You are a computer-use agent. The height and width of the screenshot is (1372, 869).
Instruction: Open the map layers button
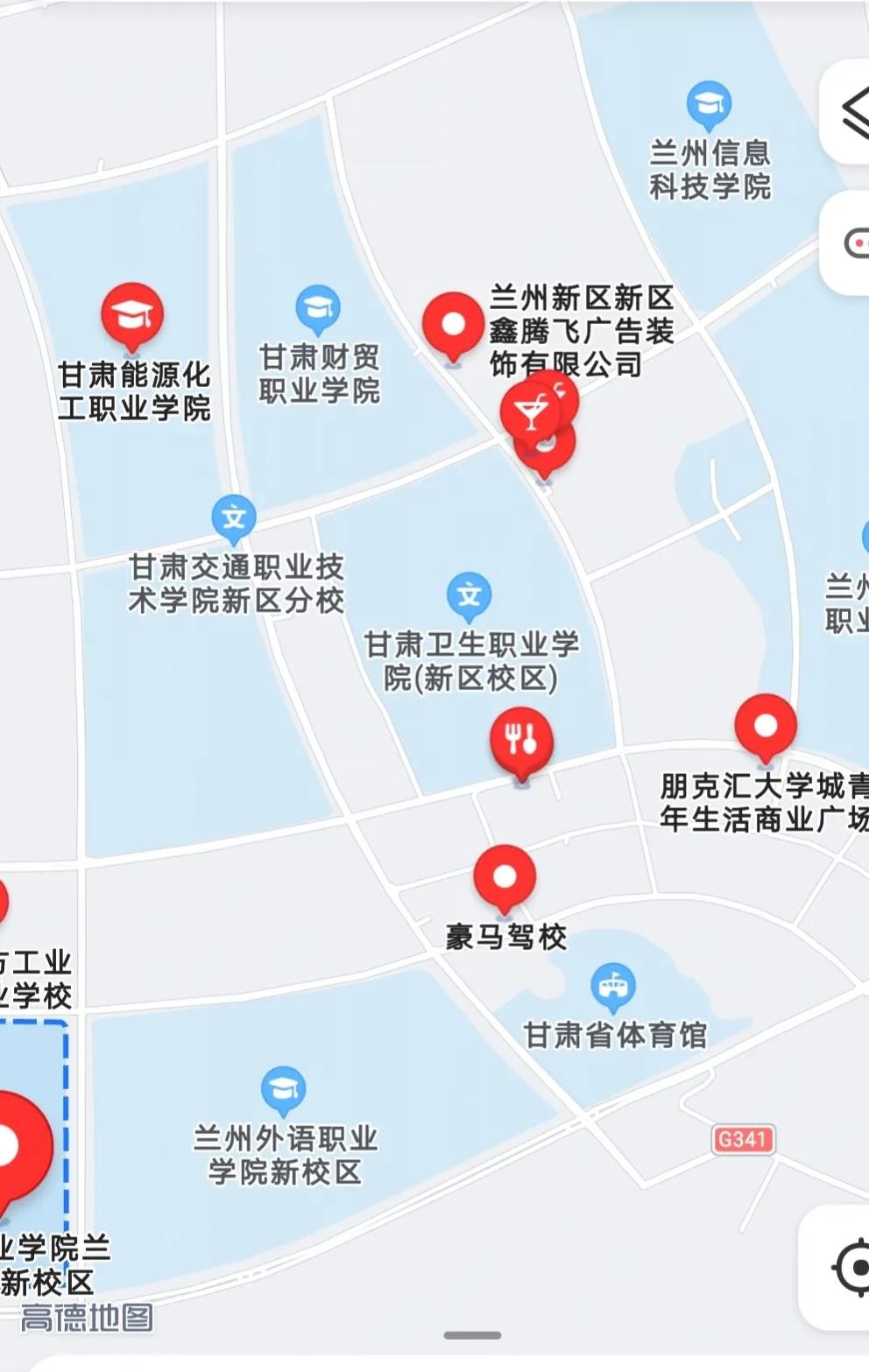point(851,112)
